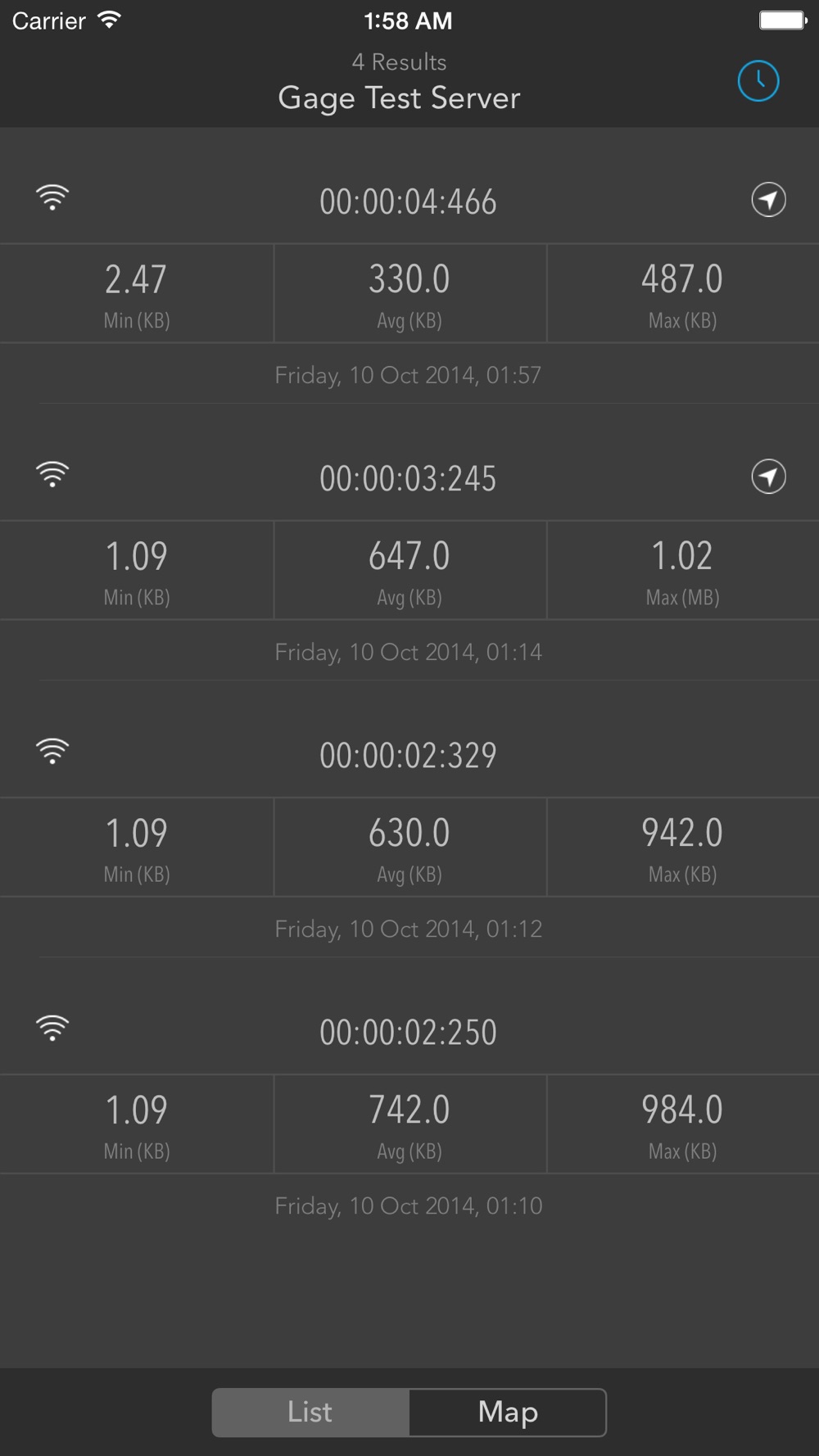This screenshot has height=1456, width=819.
Task: Switch to the Map view
Action: (x=508, y=1412)
